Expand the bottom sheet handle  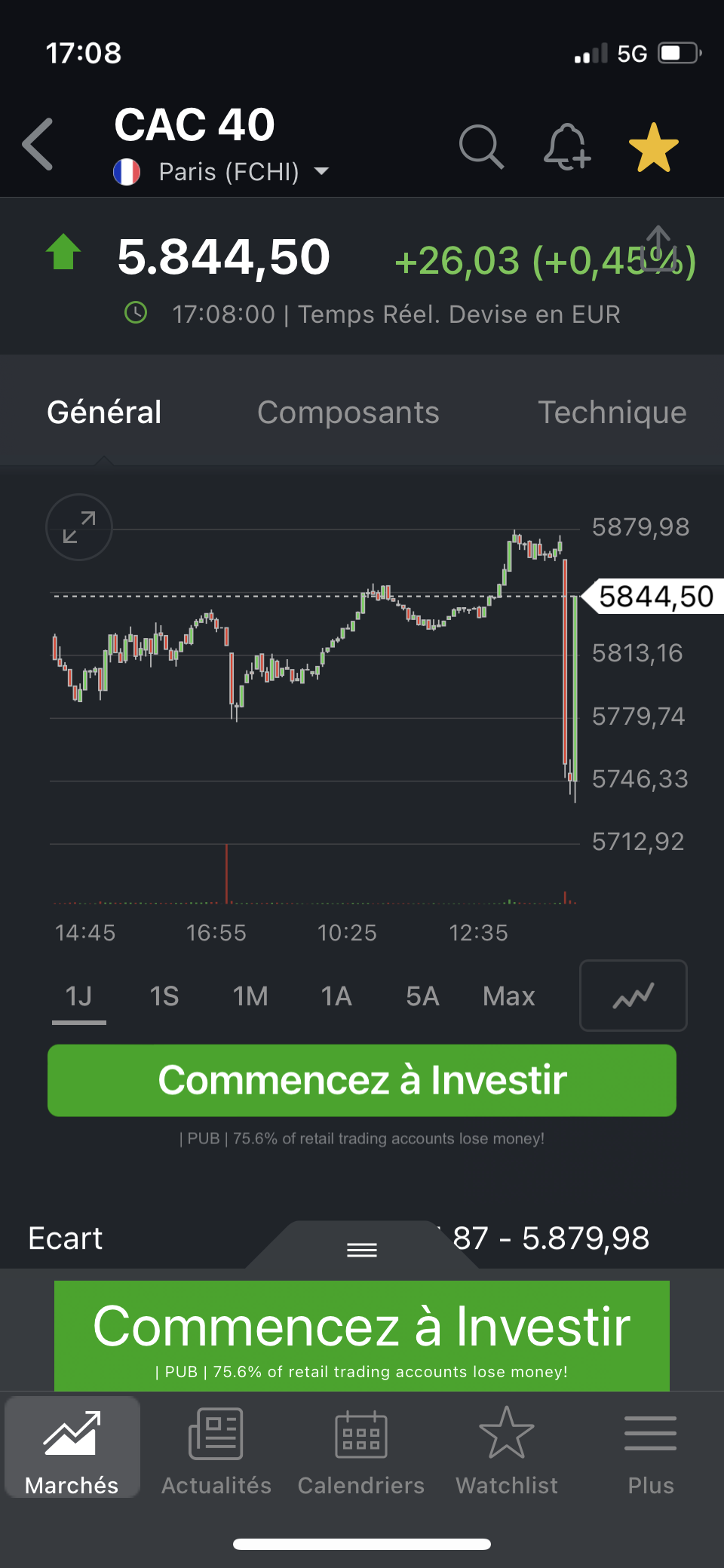(x=362, y=1250)
